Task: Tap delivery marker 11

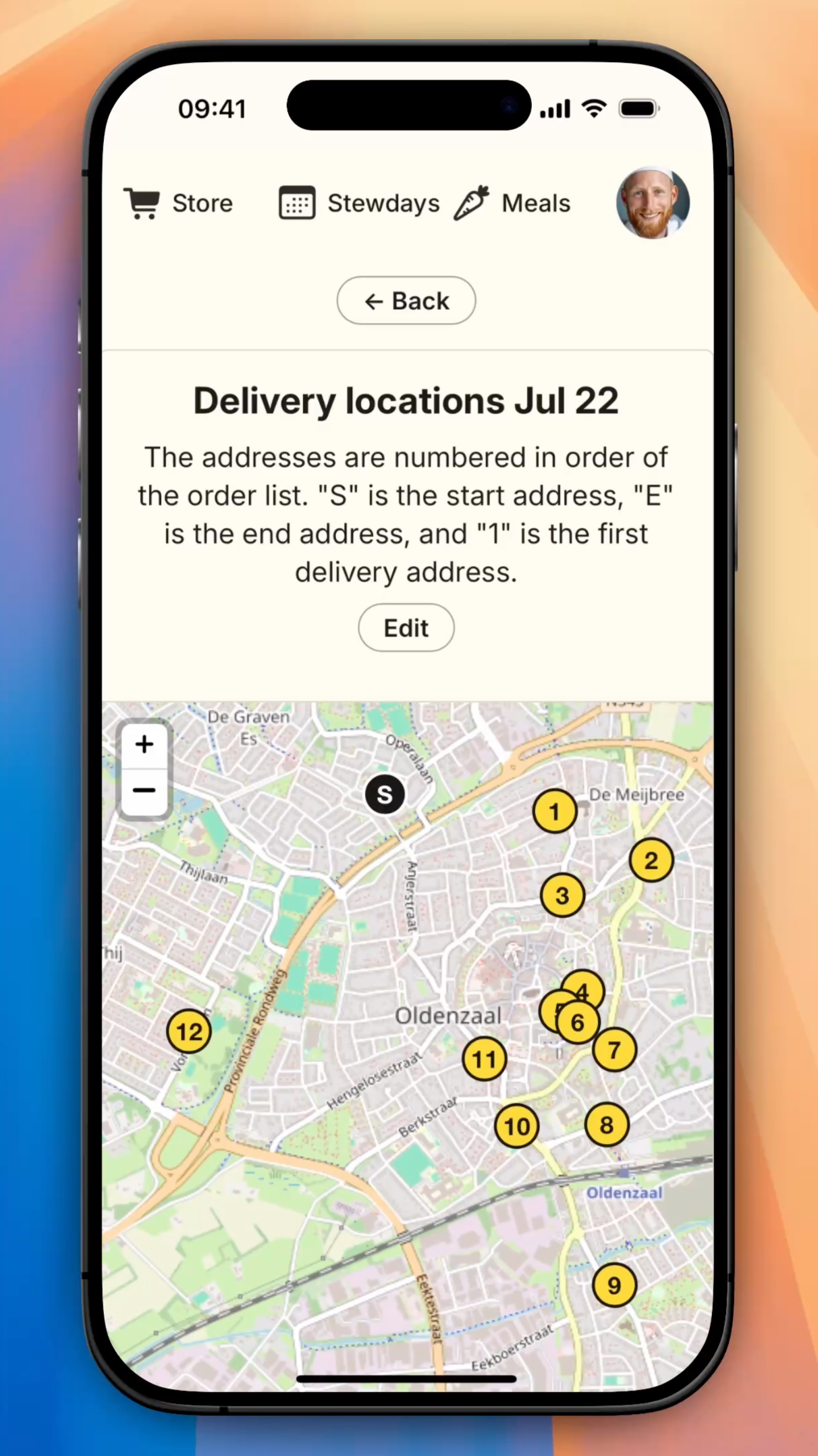Action: (484, 1060)
